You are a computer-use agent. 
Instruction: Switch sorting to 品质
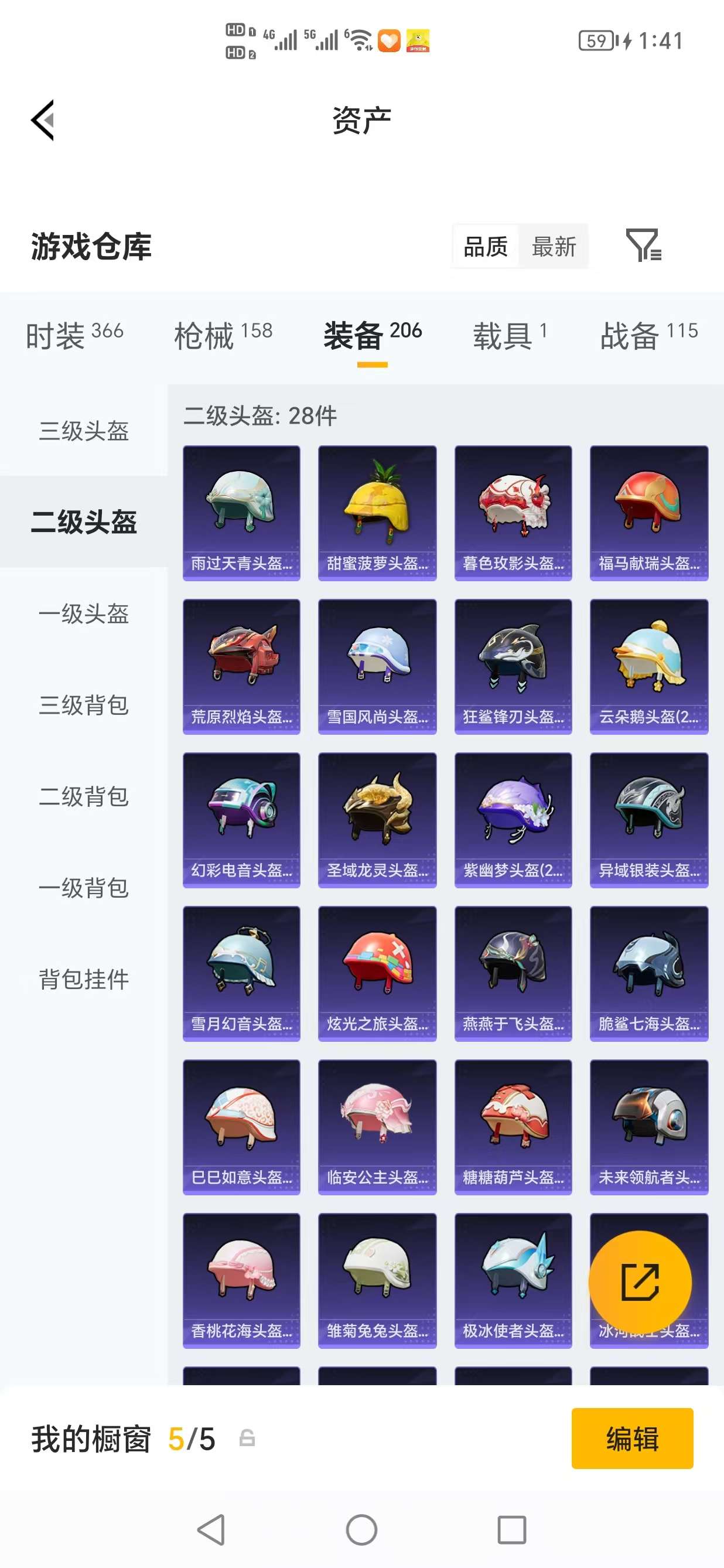click(x=484, y=247)
